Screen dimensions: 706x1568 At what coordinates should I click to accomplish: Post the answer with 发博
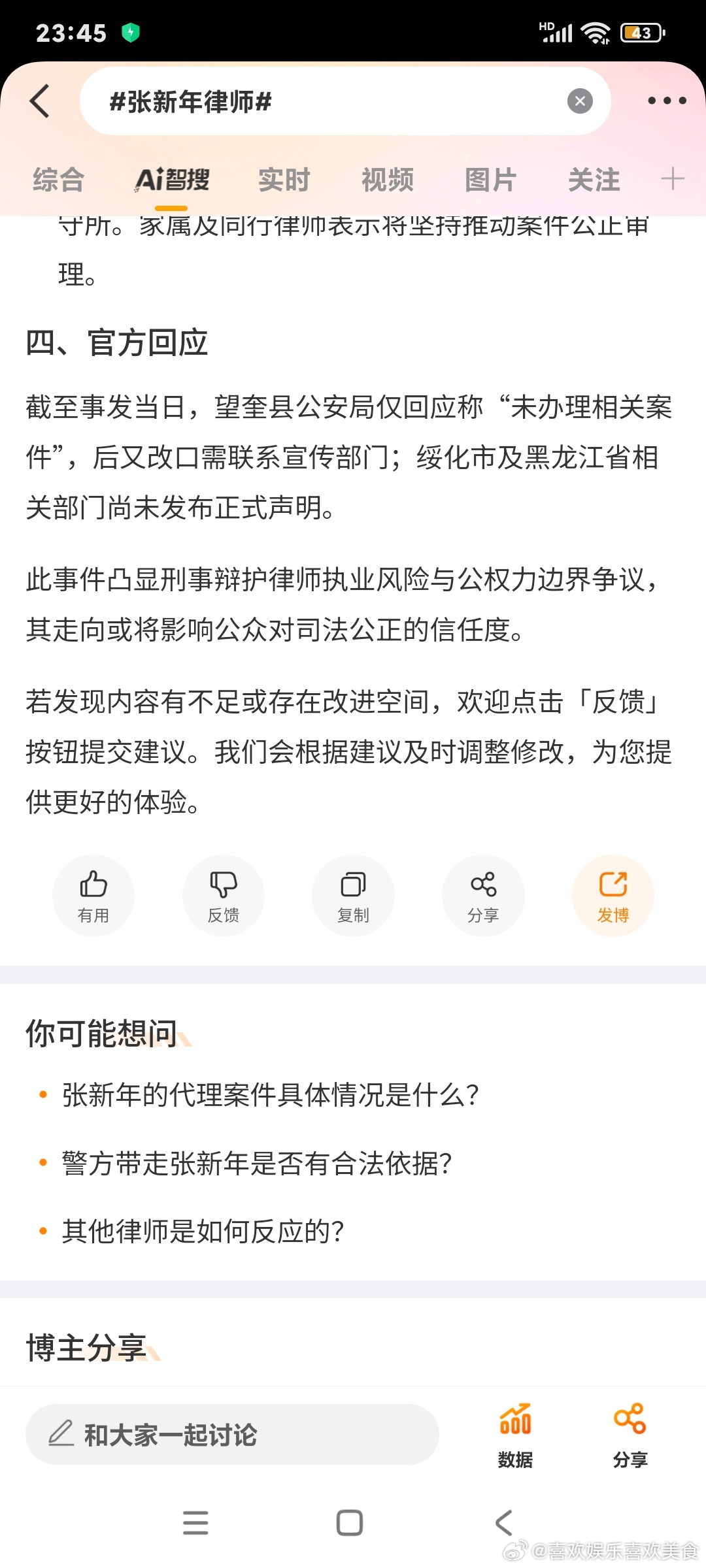tap(613, 896)
